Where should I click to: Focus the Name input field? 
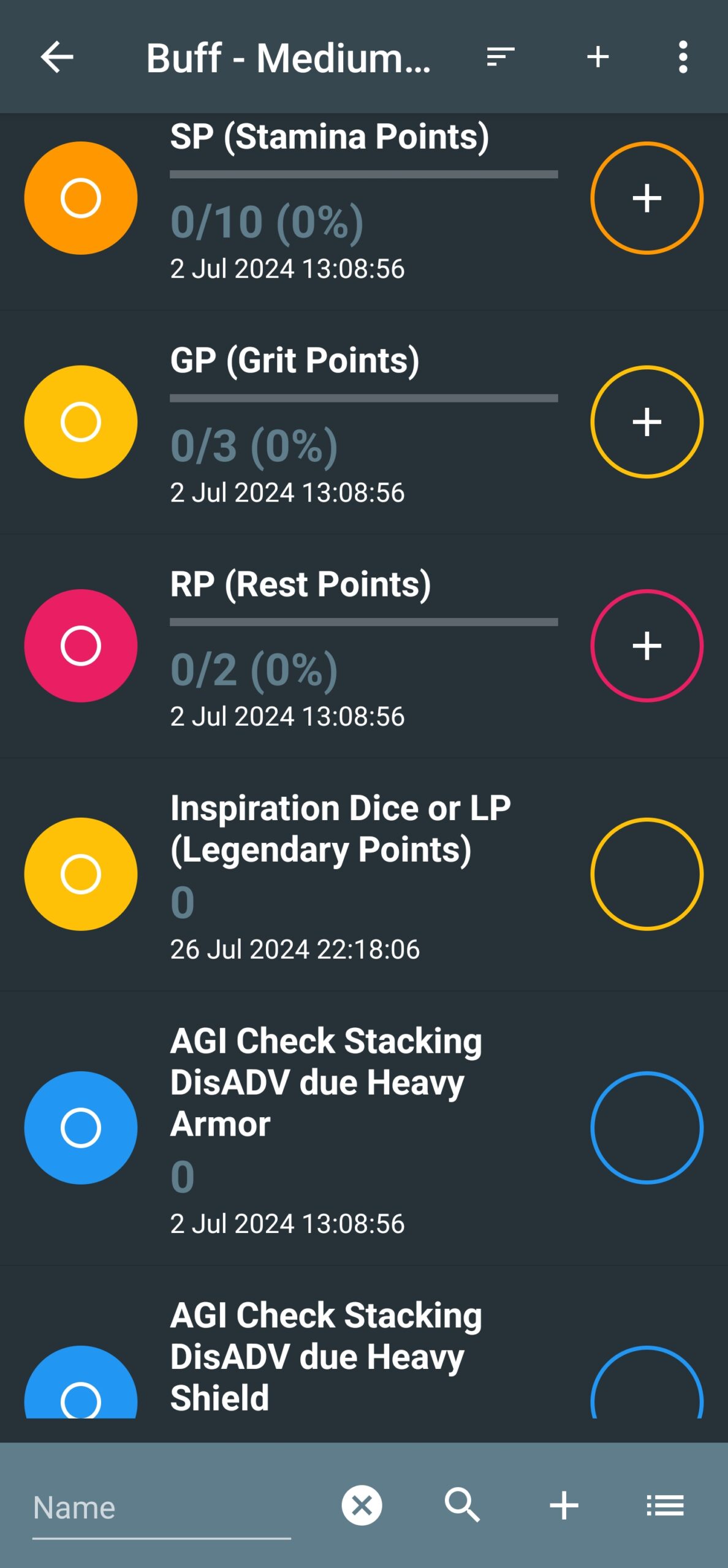click(161, 1507)
